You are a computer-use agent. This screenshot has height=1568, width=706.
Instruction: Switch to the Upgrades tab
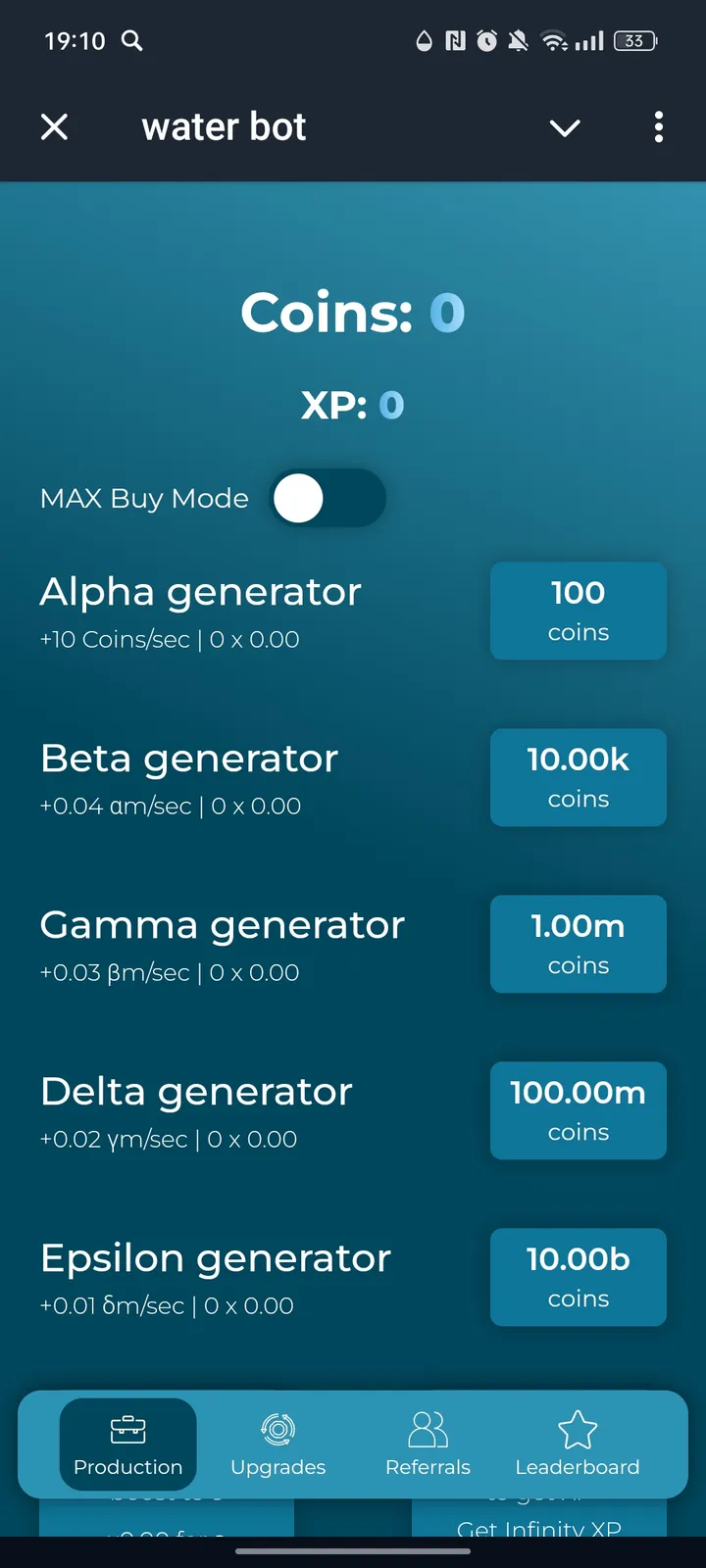[278, 1445]
